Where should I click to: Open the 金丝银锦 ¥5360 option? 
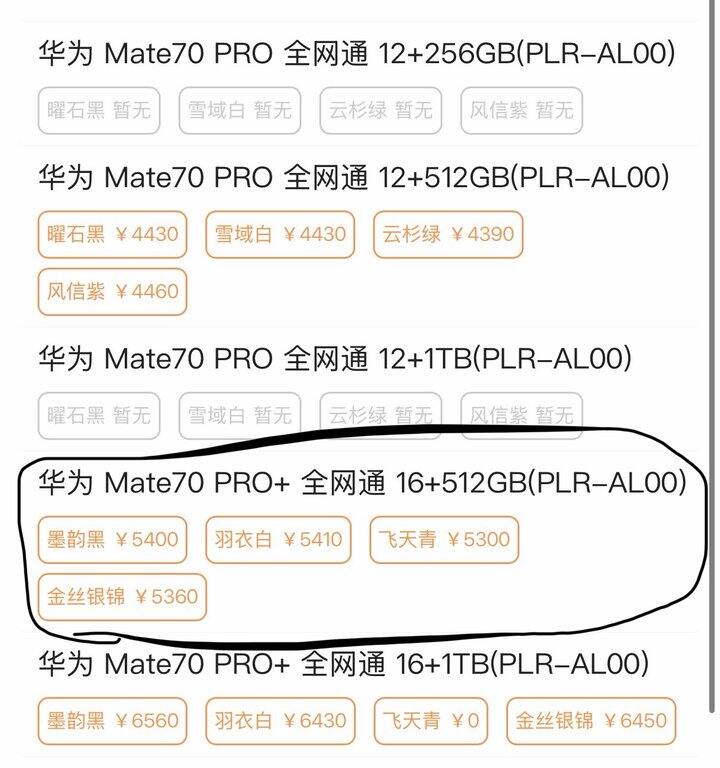coord(122,597)
